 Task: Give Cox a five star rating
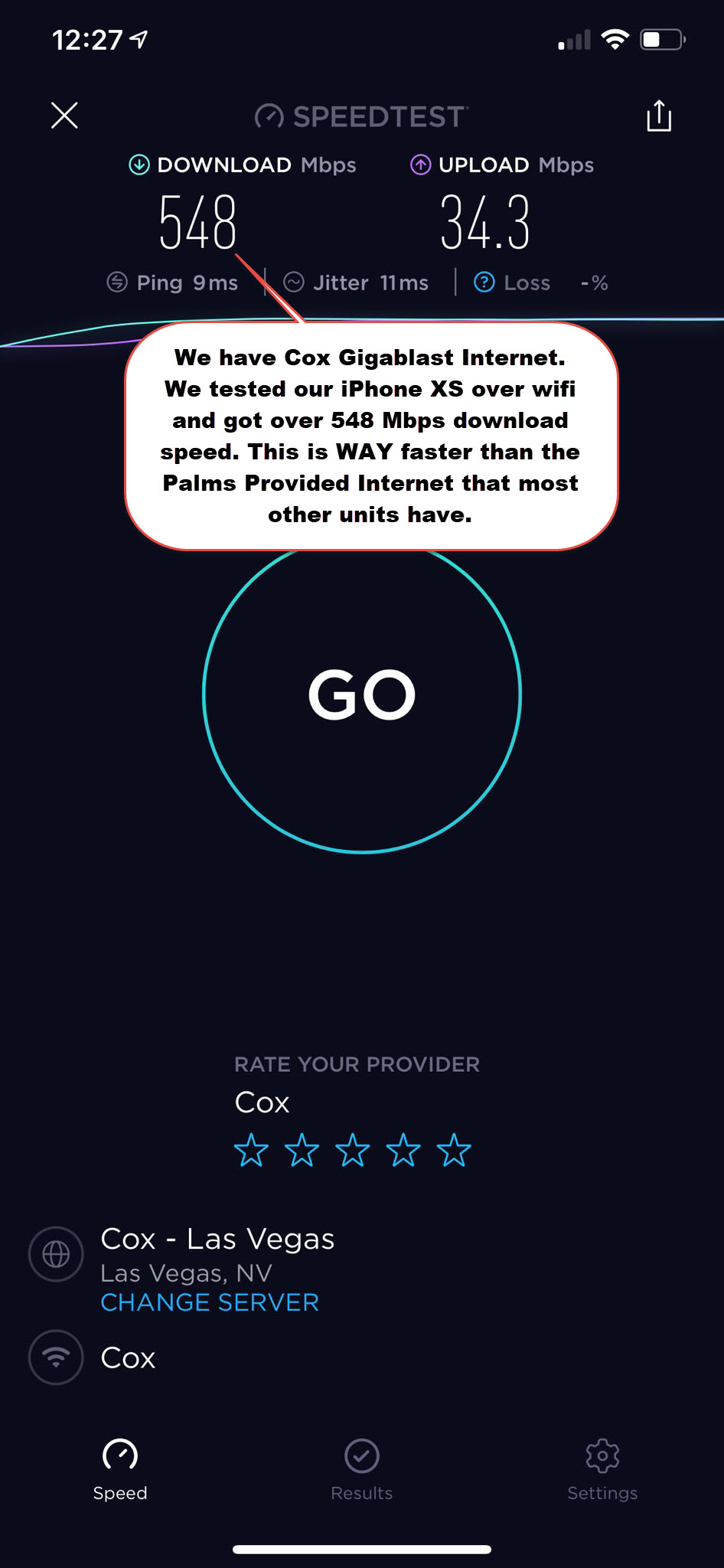pyautogui.click(x=454, y=1150)
